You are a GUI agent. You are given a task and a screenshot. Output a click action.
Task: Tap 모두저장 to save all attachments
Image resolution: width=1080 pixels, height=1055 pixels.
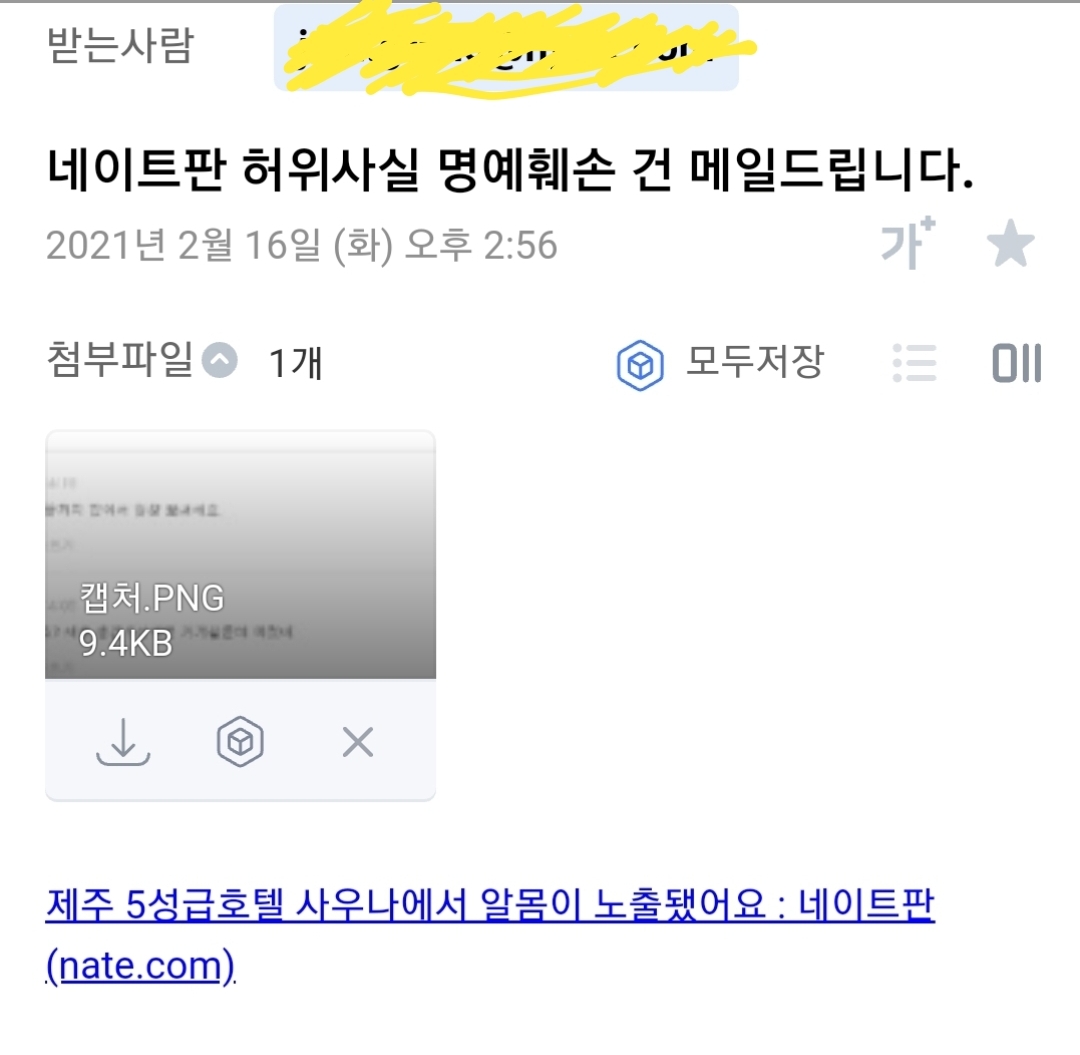720,363
